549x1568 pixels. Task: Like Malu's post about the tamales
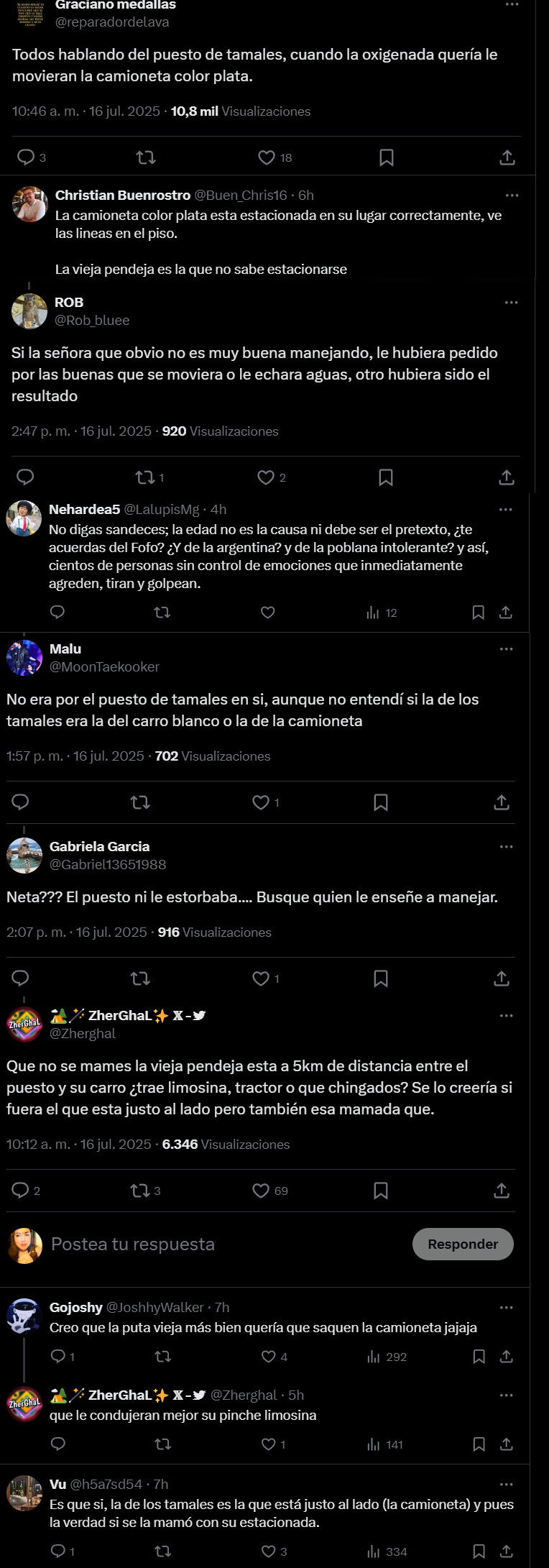[x=261, y=802]
